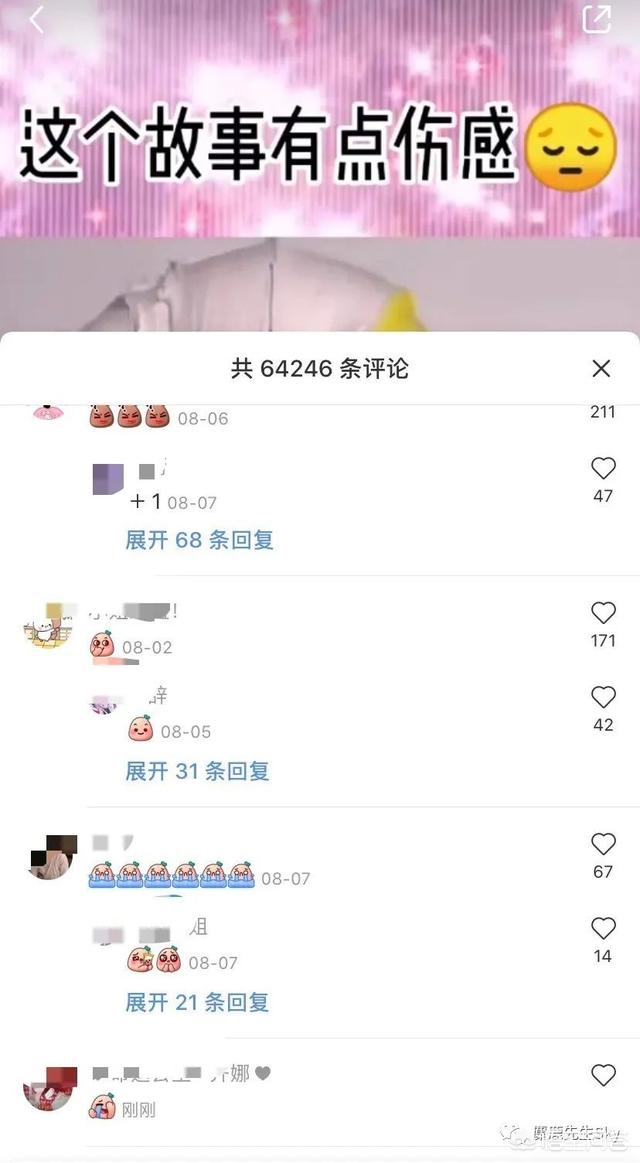The image size is (640, 1163).
Task: Like the comment with 171 likes
Action: (603, 612)
